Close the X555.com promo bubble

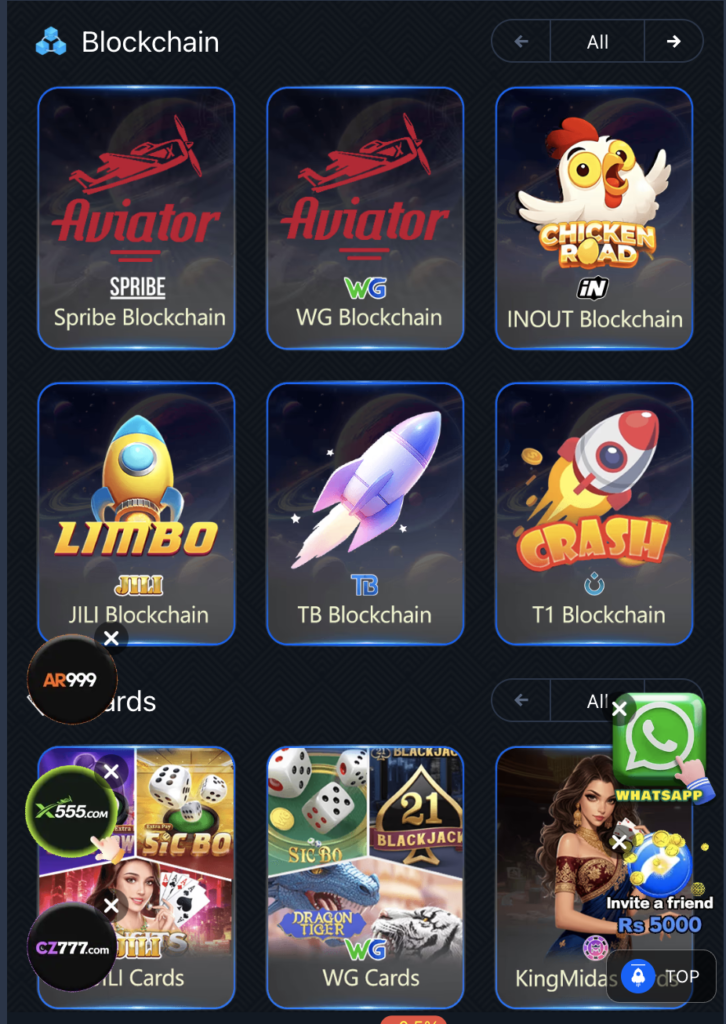point(111,771)
